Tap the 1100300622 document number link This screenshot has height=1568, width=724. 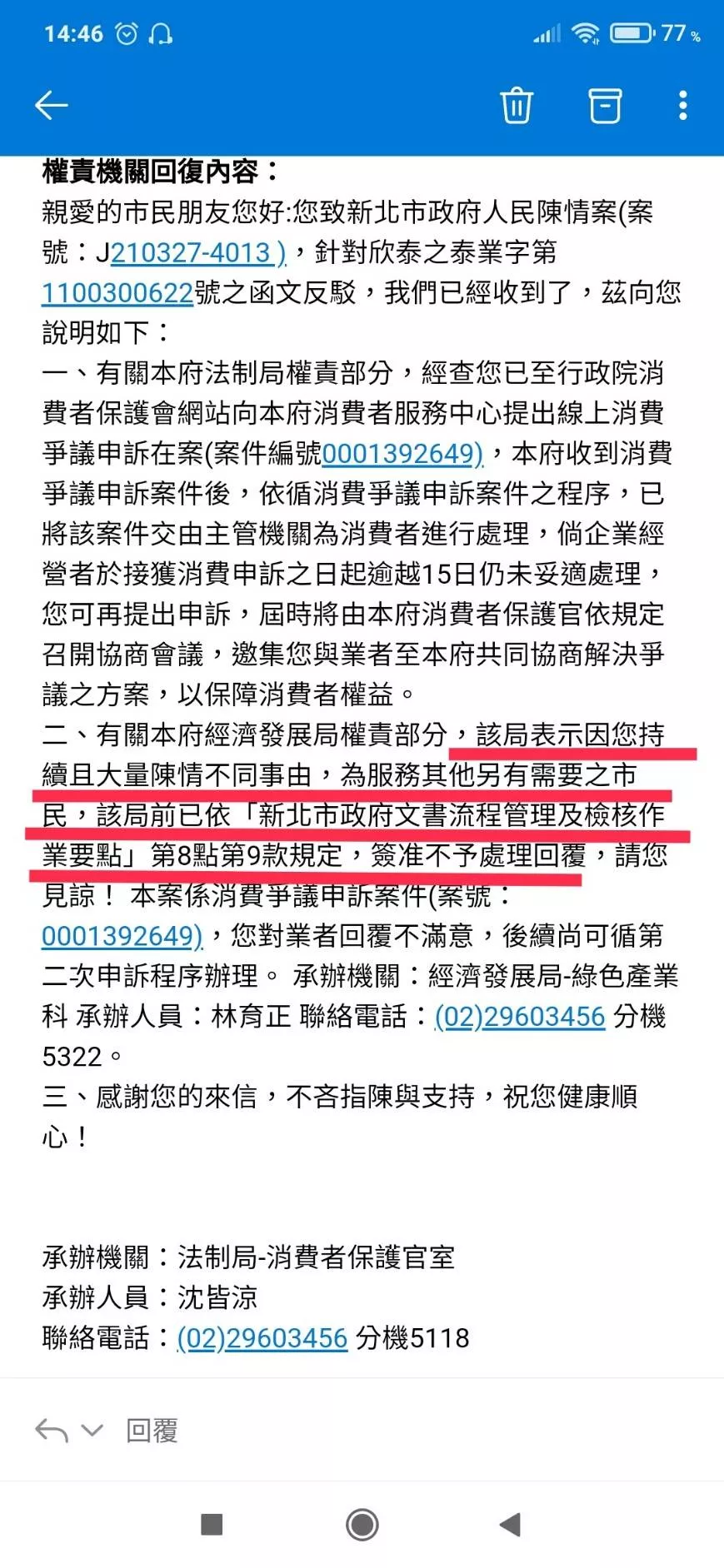click(x=117, y=293)
